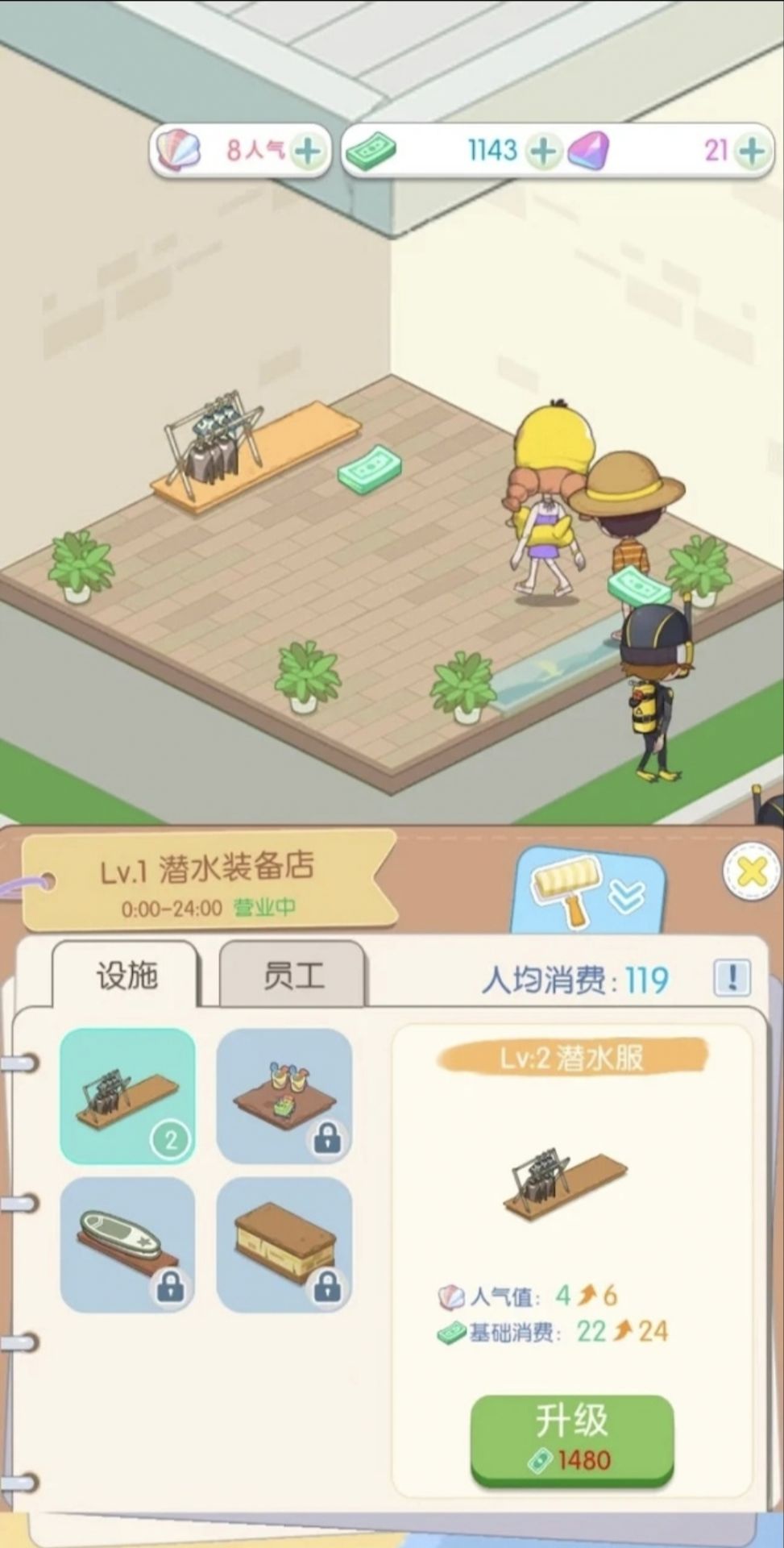Add more cash with the plus button

544,151
